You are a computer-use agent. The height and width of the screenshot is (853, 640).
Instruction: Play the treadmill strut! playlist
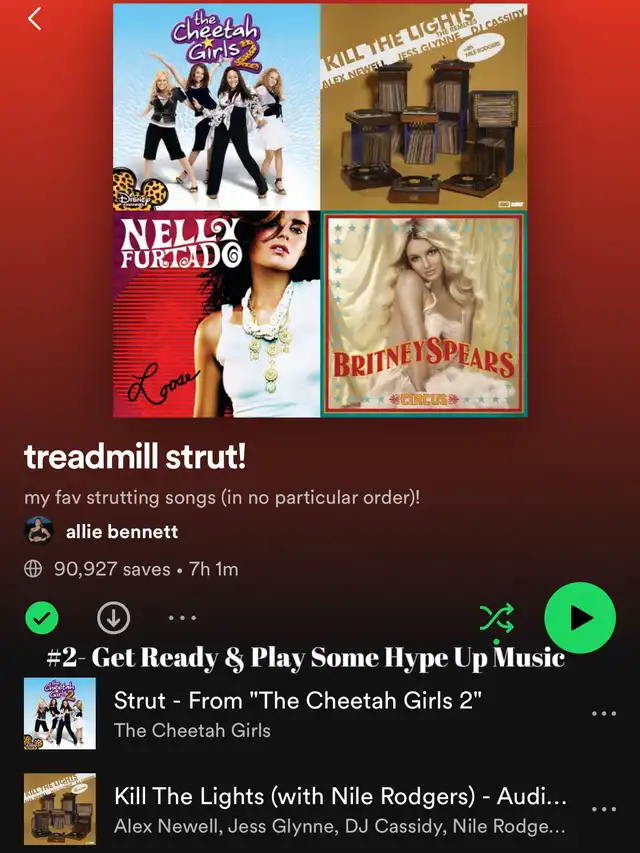click(x=580, y=618)
